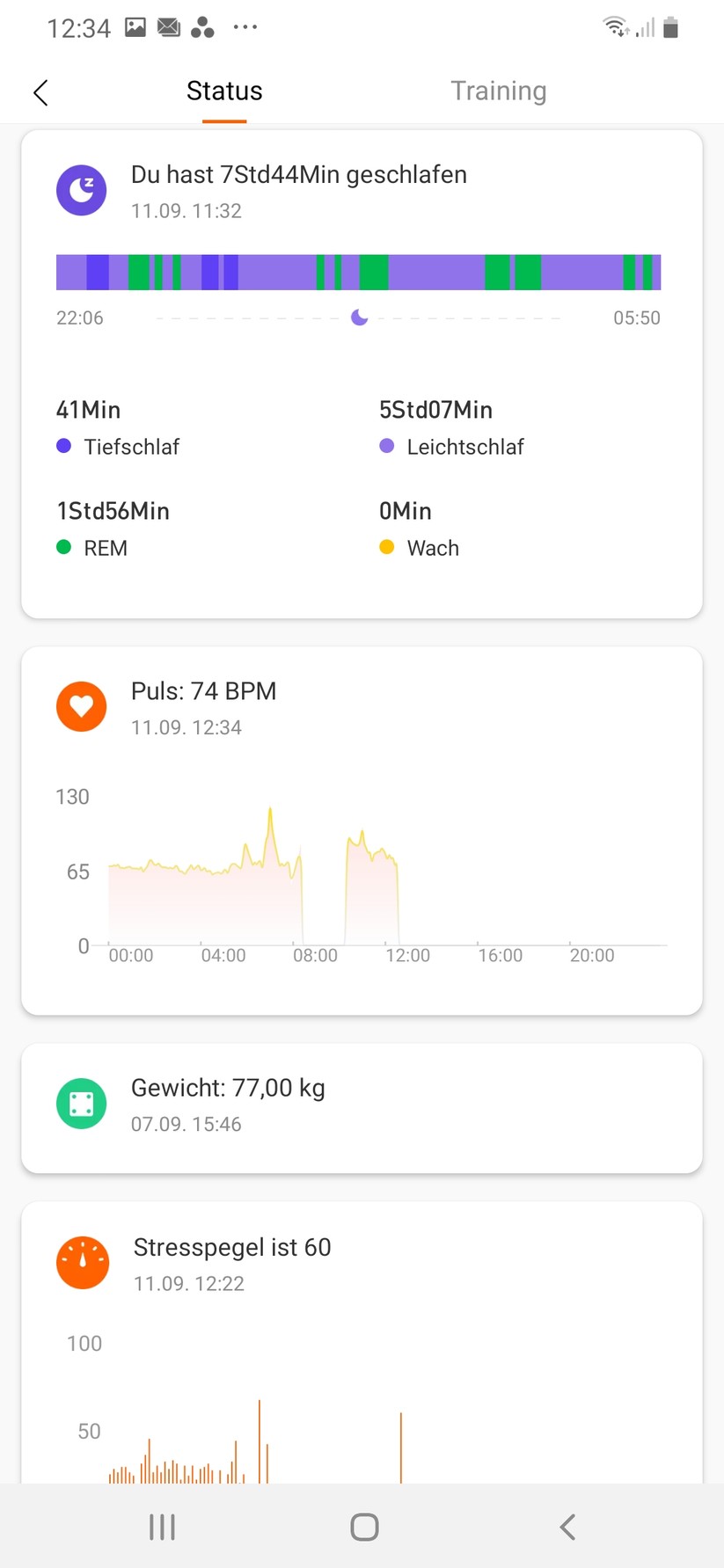Open recent apps from the navigation bar
Viewport: 724px width, 1568px height.
coord(162,1528)
